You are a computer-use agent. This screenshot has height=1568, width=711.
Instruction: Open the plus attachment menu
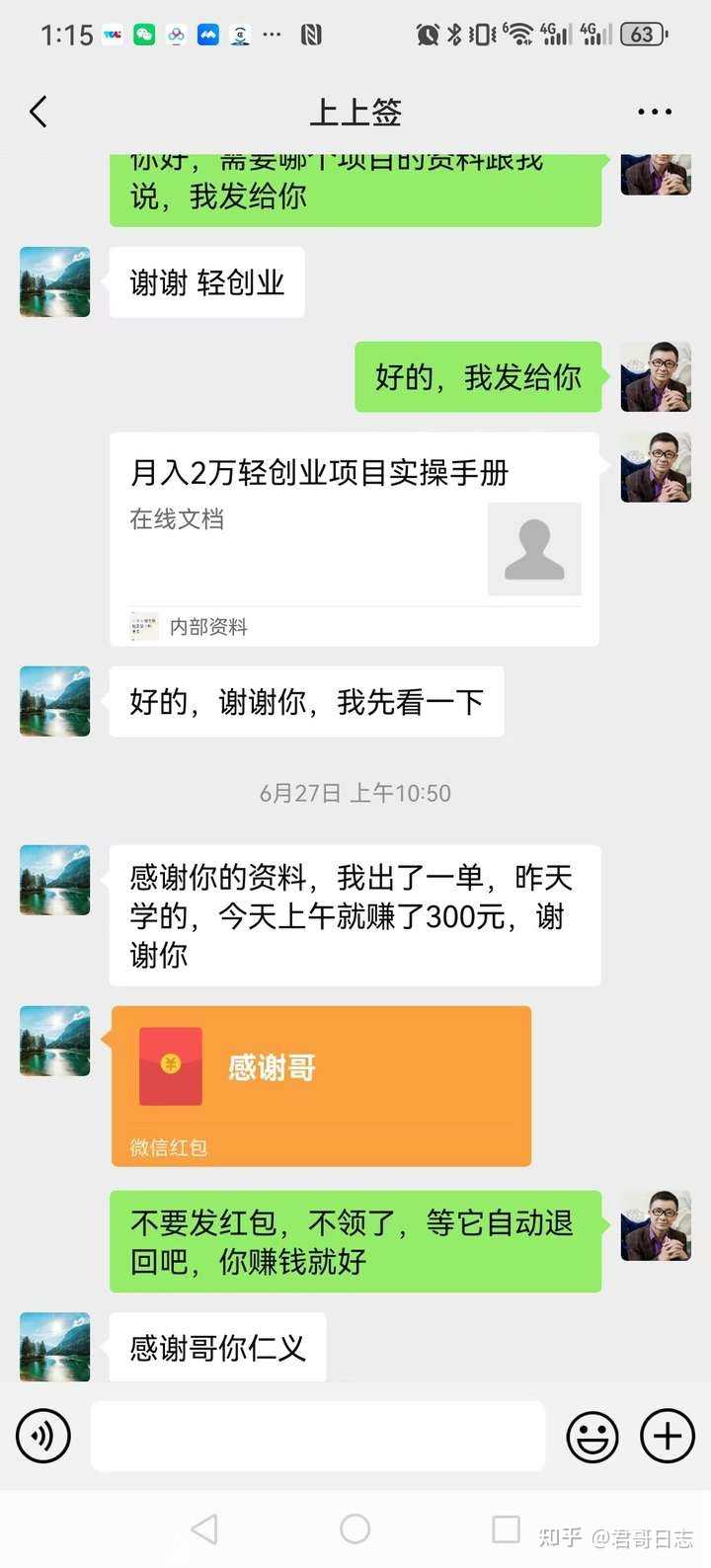[668, 1435]
